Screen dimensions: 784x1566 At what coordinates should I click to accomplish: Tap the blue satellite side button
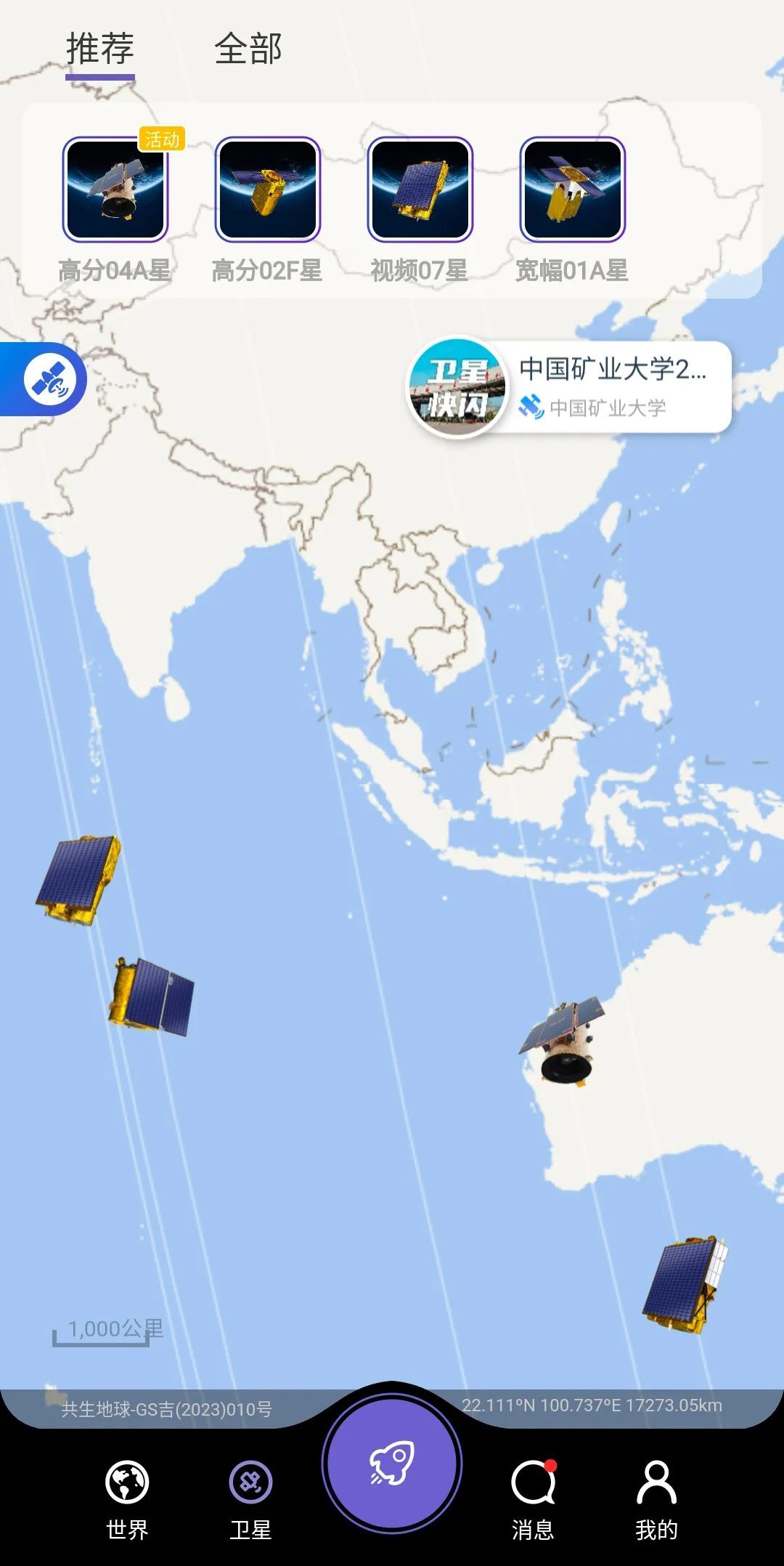point(49,379)
